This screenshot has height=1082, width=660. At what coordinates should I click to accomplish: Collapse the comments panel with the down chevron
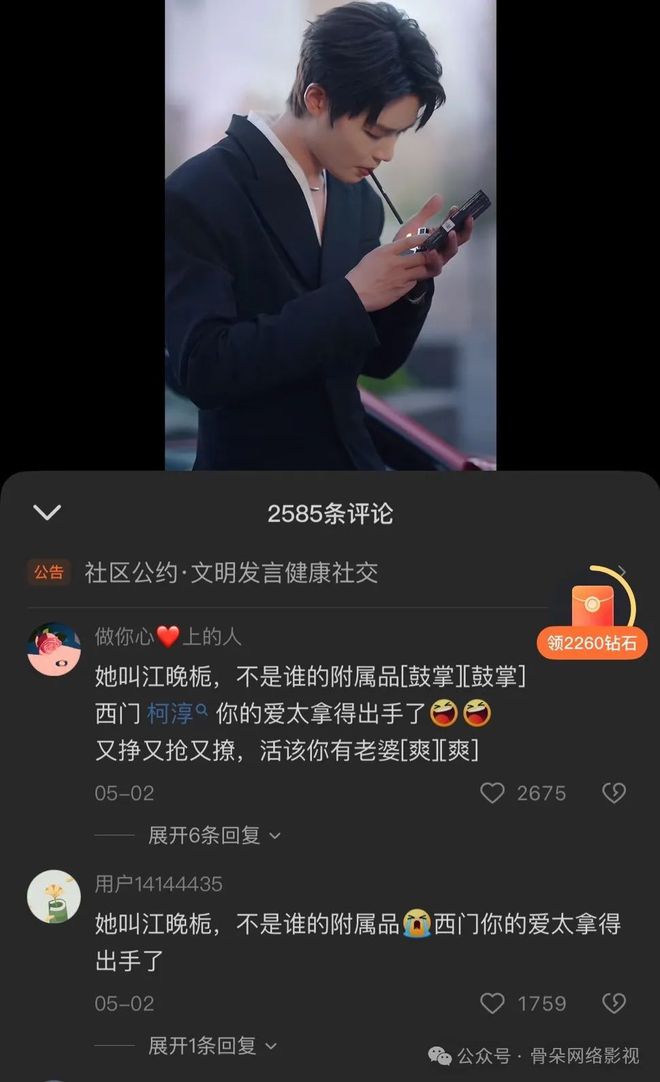click(47, 513)
